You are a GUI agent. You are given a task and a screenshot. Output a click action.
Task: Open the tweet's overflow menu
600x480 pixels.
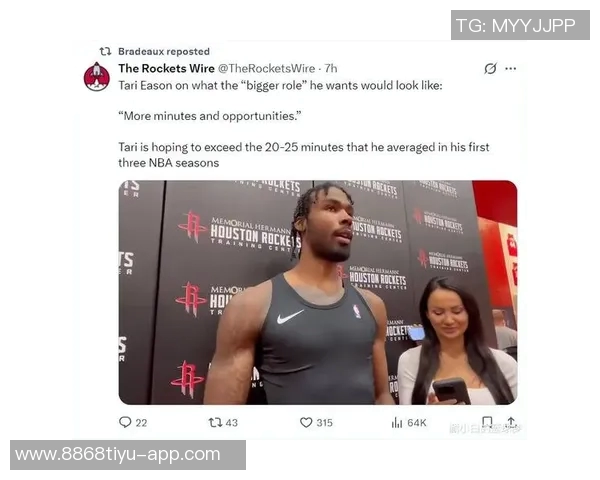tap(511, 69)
